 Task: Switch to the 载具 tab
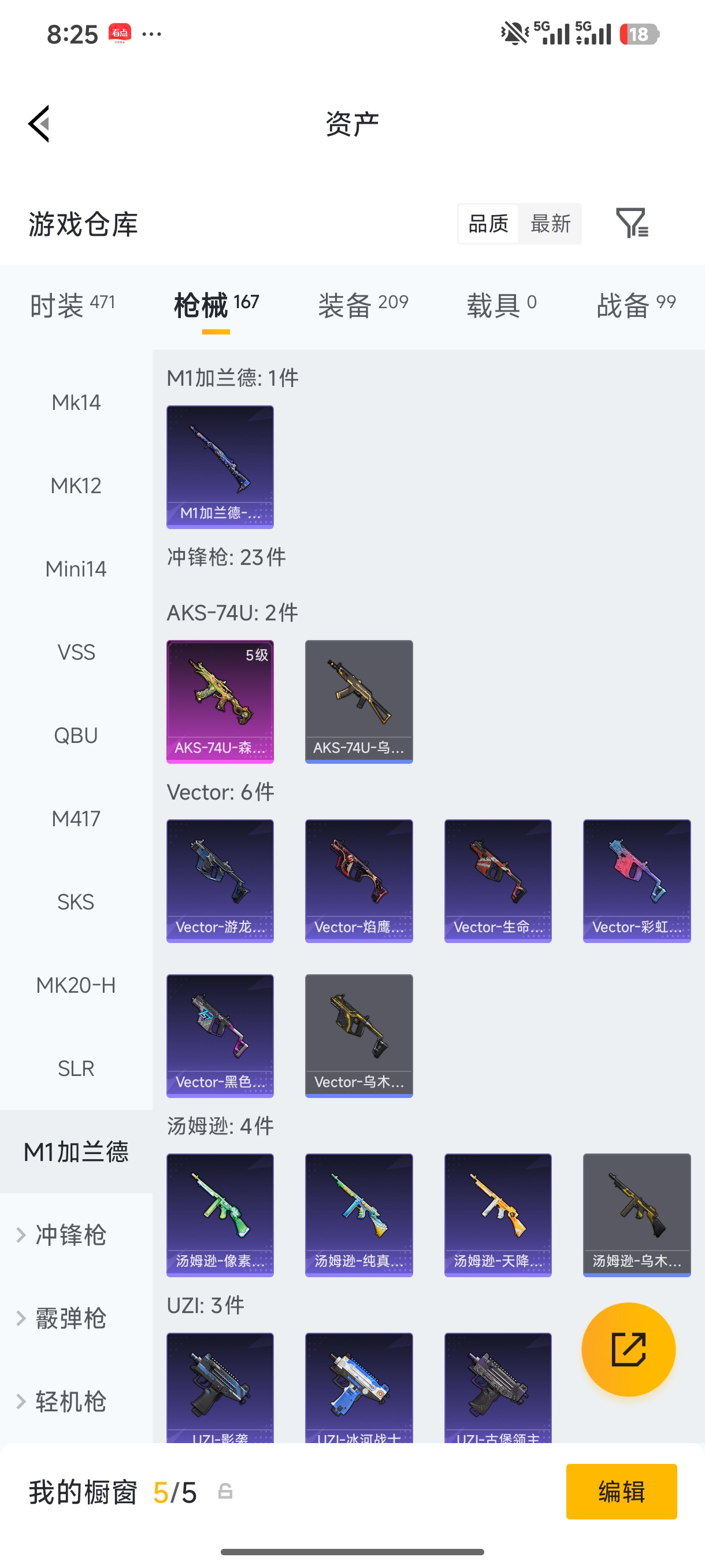click(x=502, y=304)
